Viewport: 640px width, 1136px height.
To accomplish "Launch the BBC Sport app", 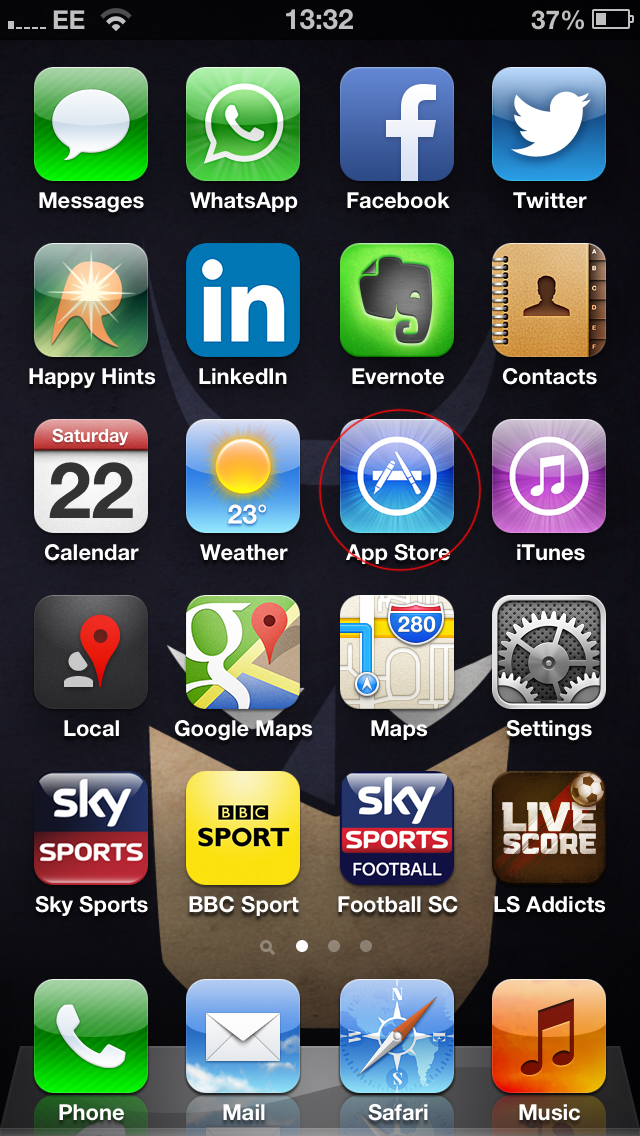I will coord(243,828).
